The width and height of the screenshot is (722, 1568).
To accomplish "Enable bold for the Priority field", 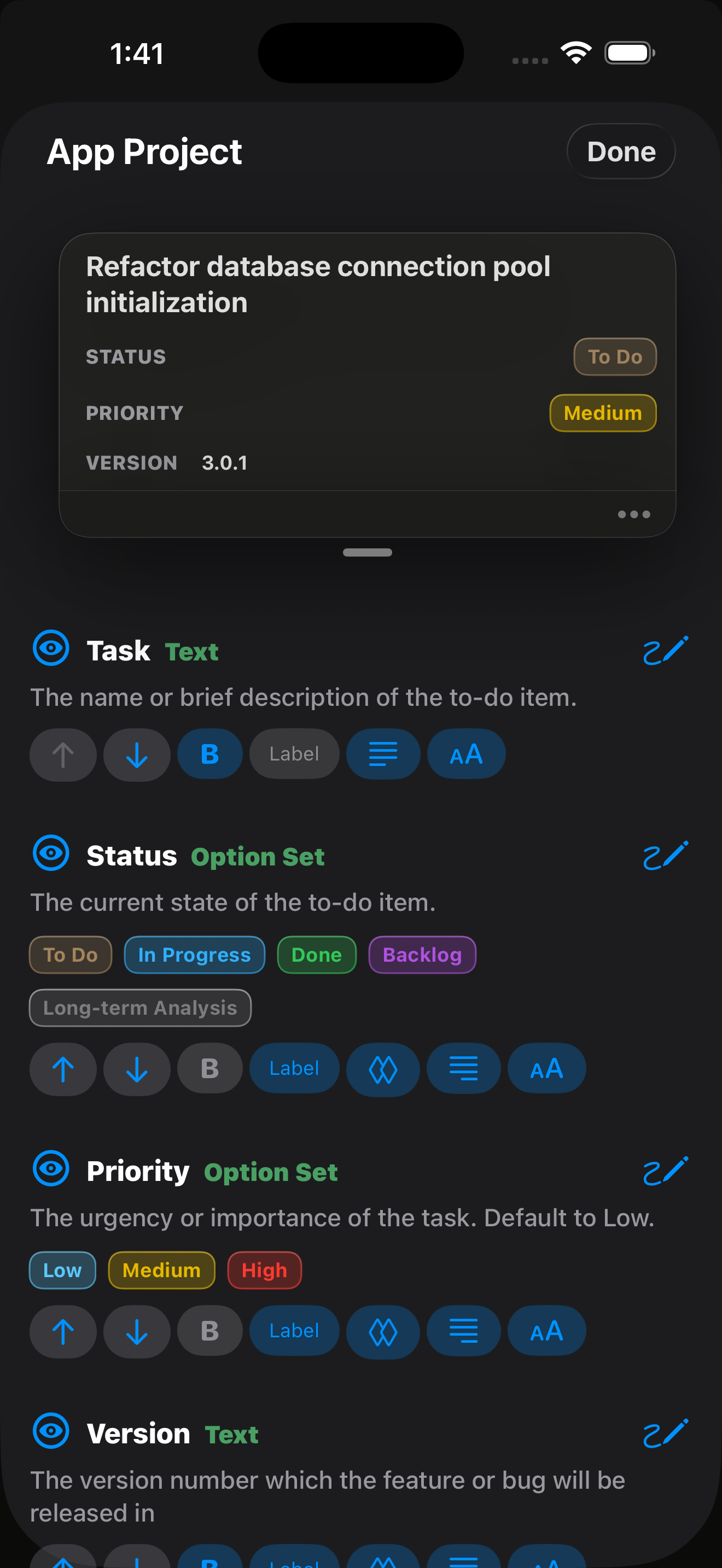I will tap(209, 1331).
